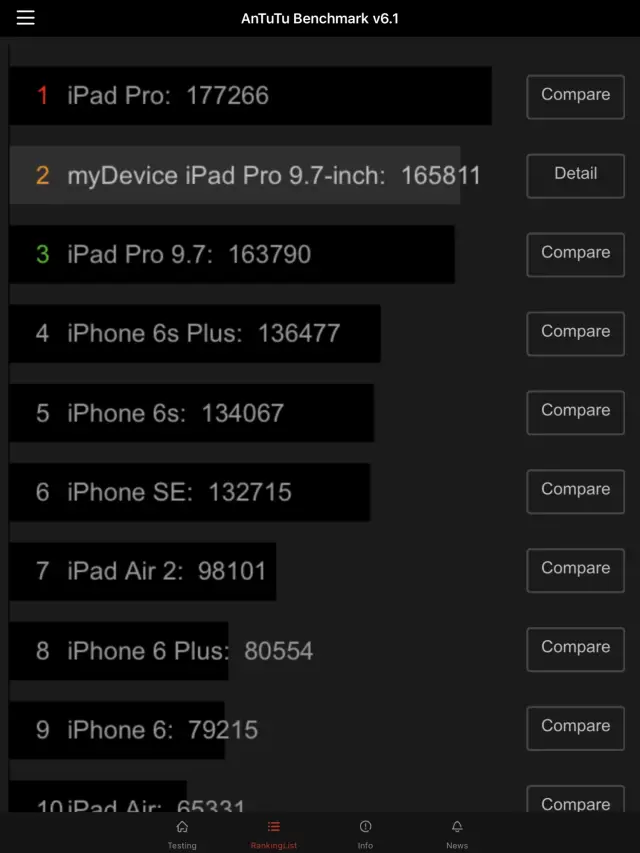Screen dimensions: 640x853
Task: Compare with iPad Pro 9.7
Action: 575,254
